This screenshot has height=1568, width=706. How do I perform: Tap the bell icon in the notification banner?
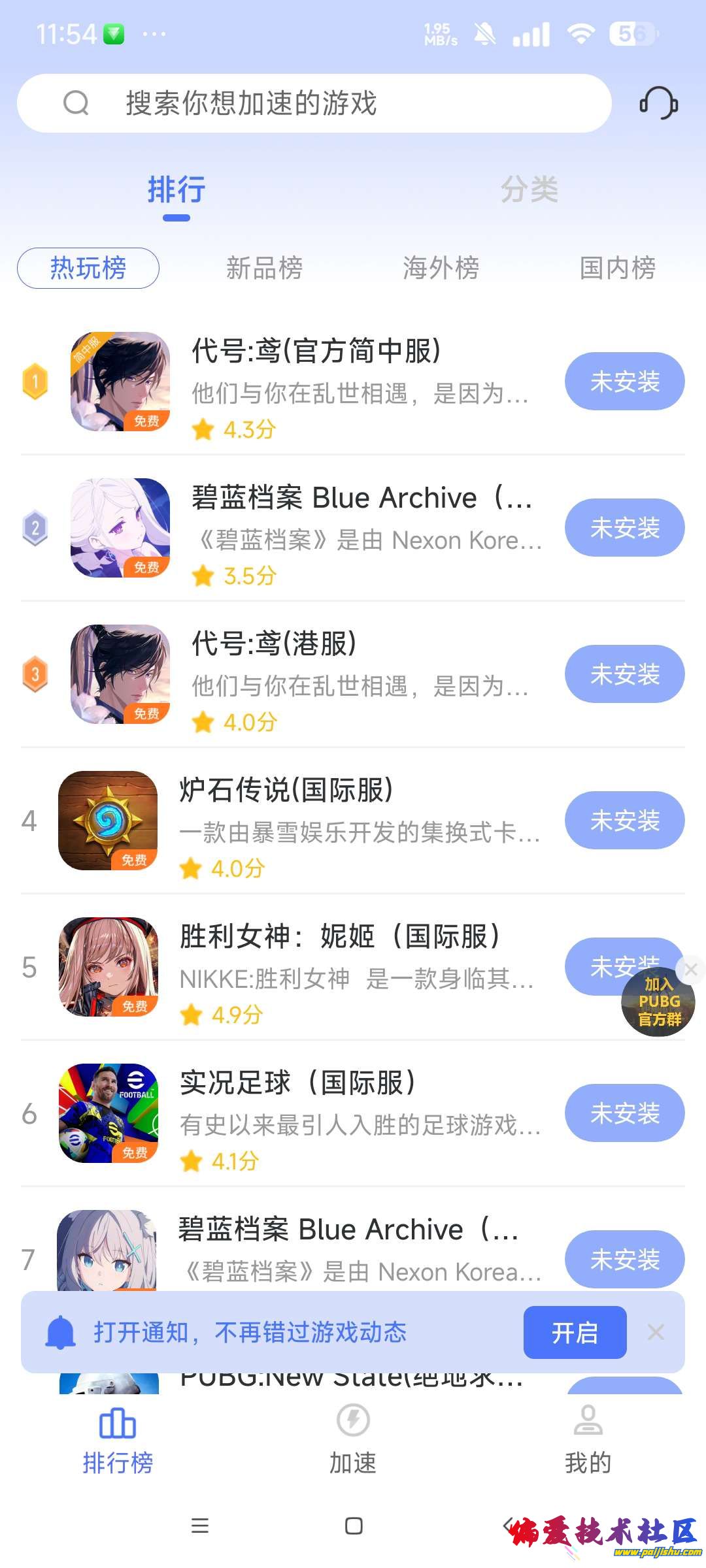tap(60, 1333)
